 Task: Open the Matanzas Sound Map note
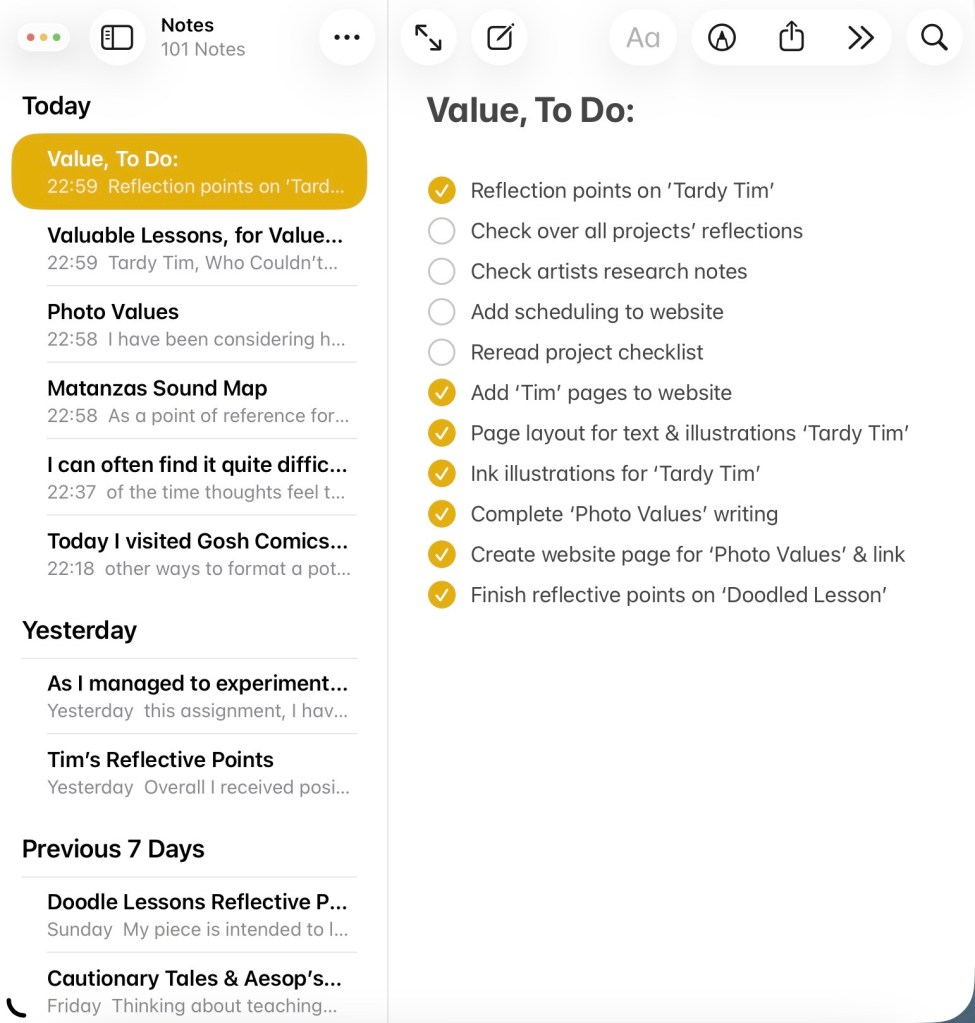pyautogui.click(x=195, y=400)
